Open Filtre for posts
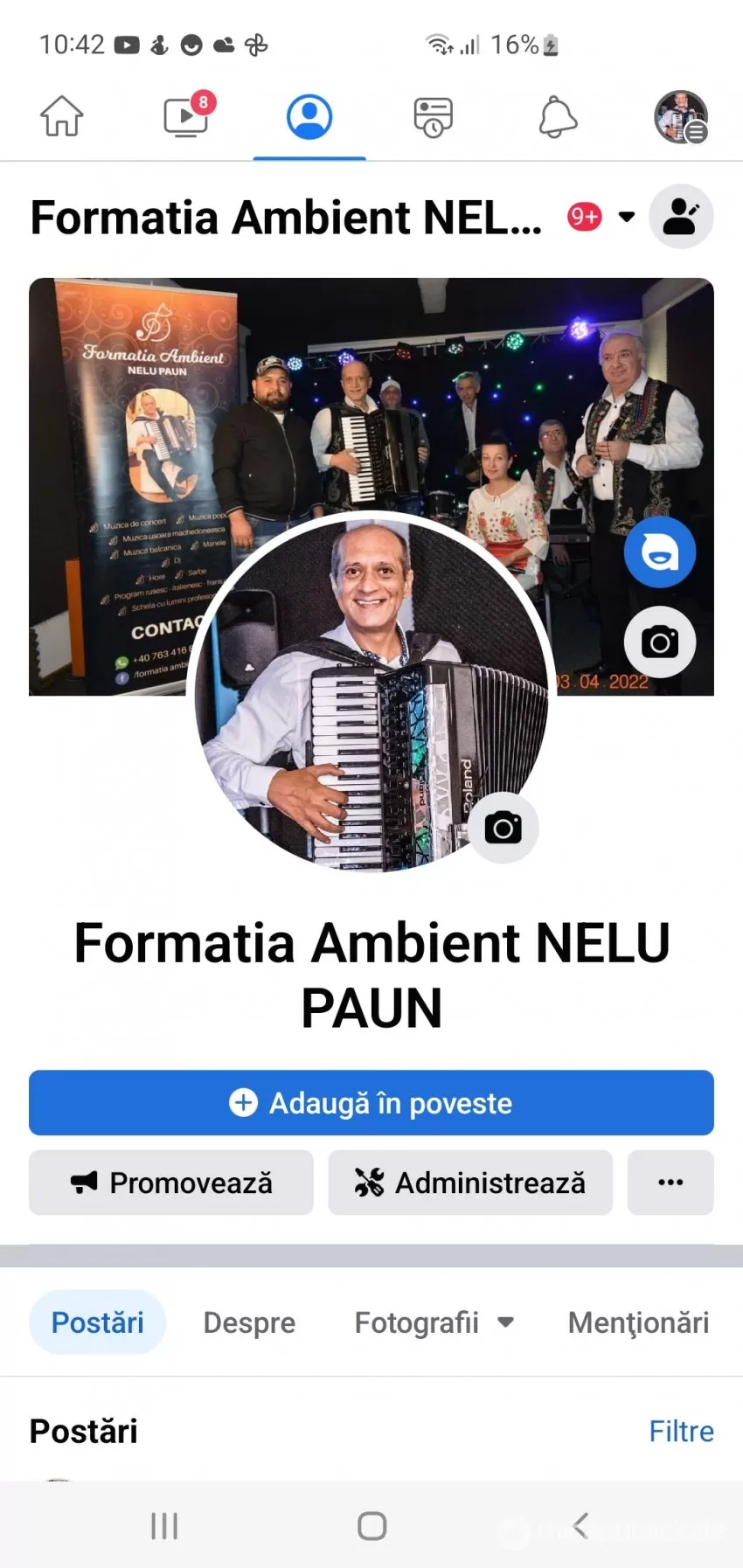 pos(681,1432)
